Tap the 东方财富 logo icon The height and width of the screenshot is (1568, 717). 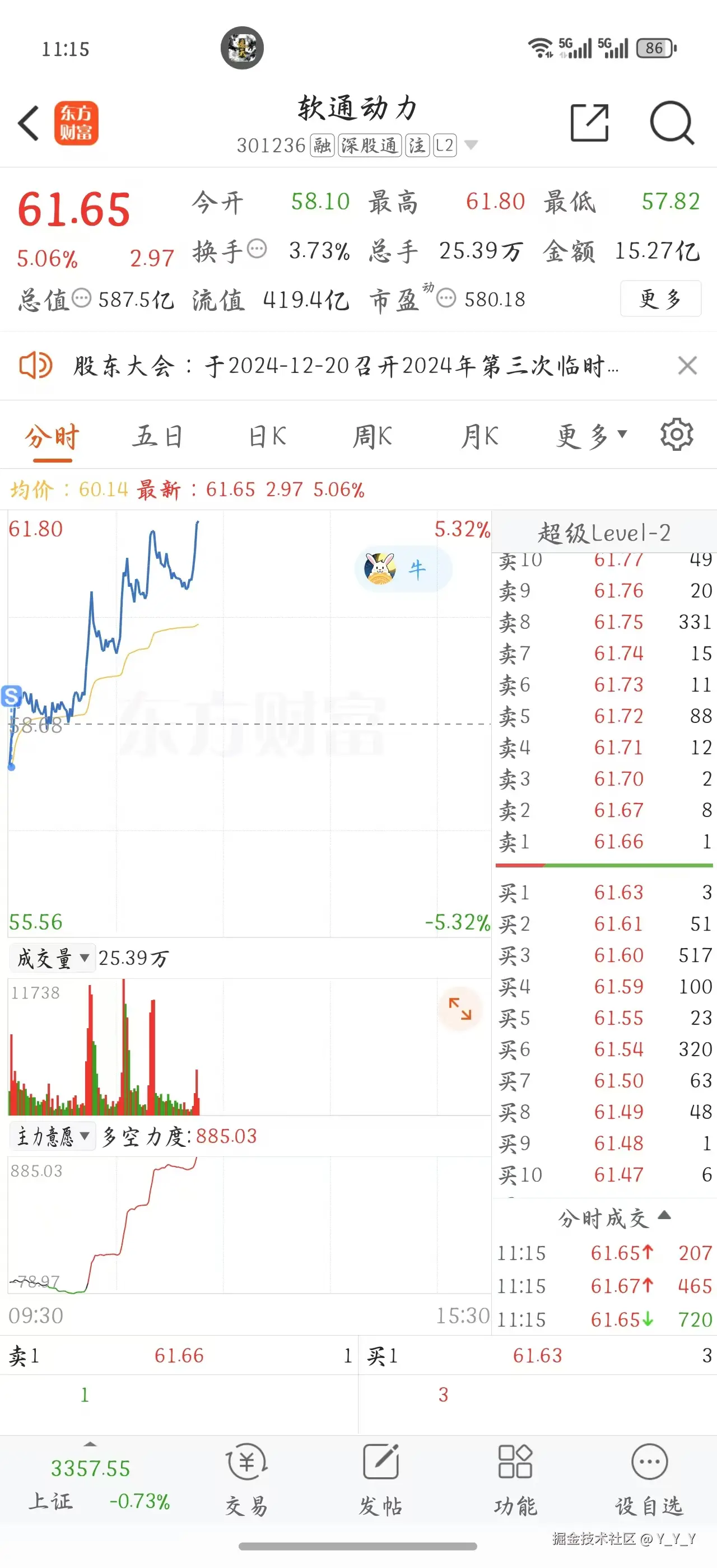click(x=76, y=122)
